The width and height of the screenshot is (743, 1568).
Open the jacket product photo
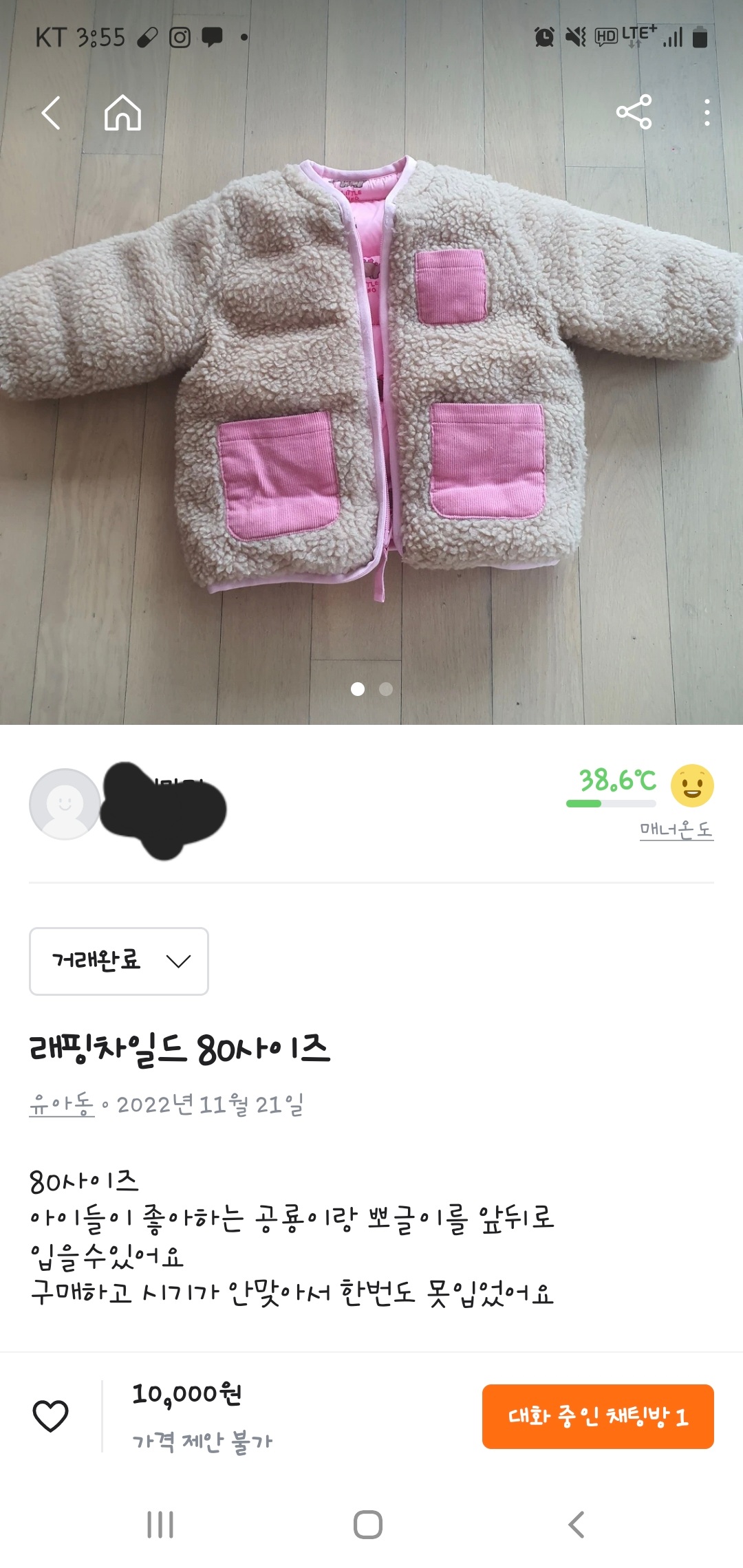[x=371, y=385]
